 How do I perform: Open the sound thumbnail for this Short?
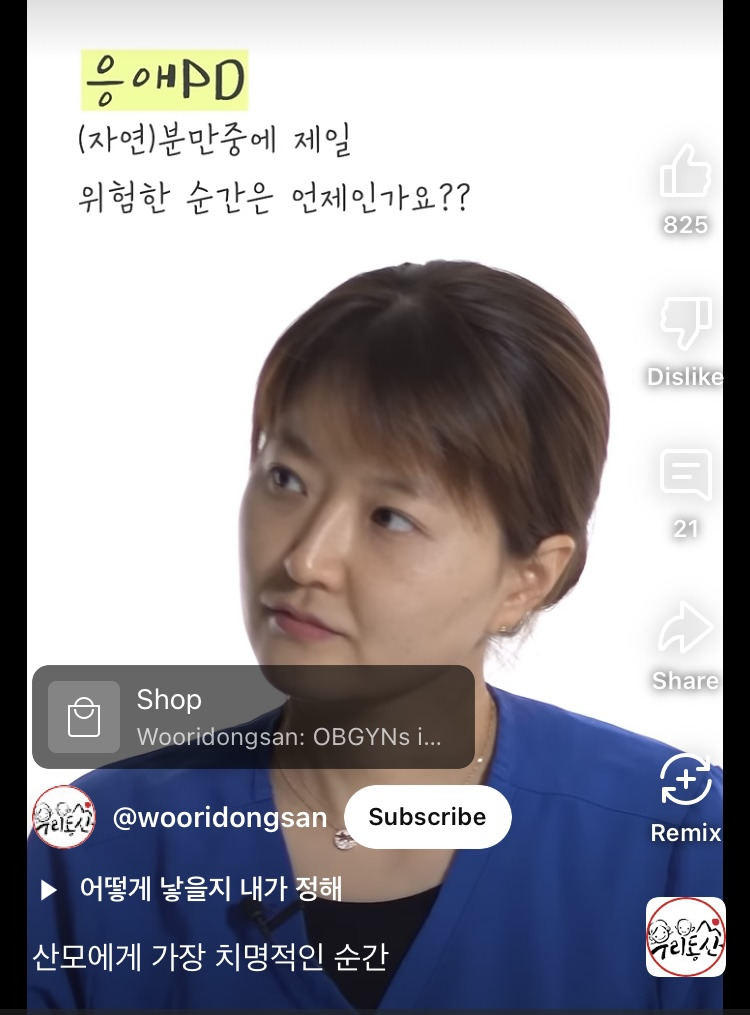685,937
